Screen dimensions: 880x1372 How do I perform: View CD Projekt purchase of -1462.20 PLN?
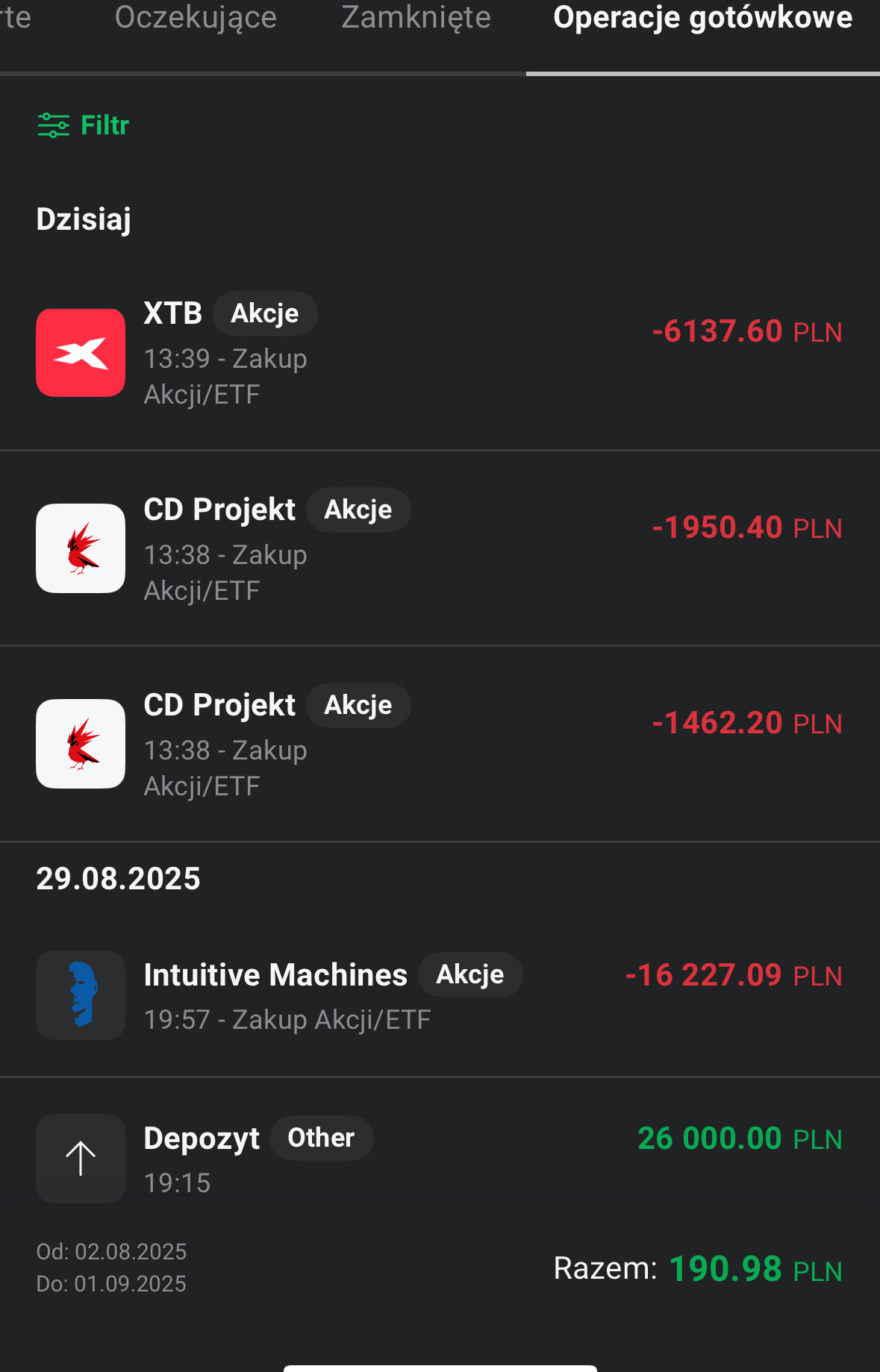[x=440, y=744]
